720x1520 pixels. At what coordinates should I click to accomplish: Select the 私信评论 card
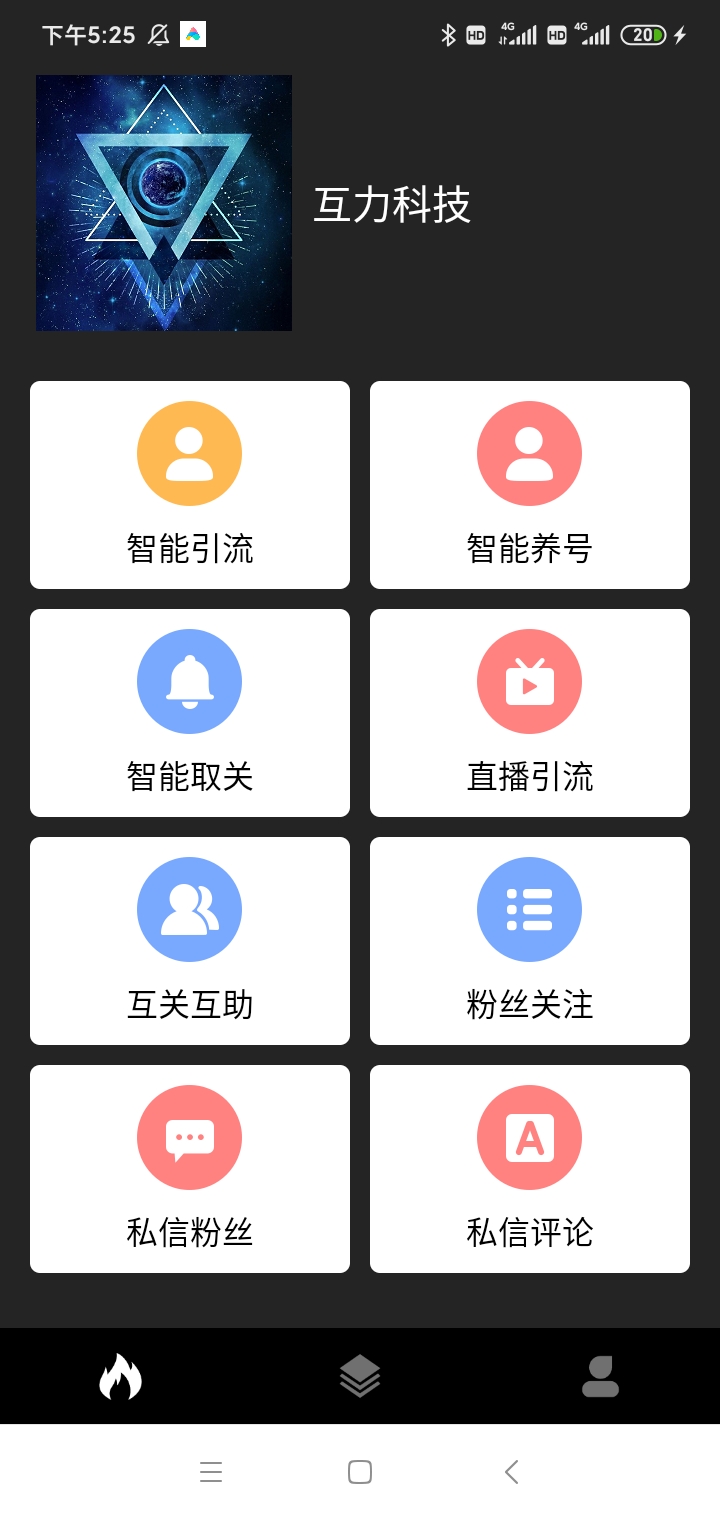(x=529, y=1169)
